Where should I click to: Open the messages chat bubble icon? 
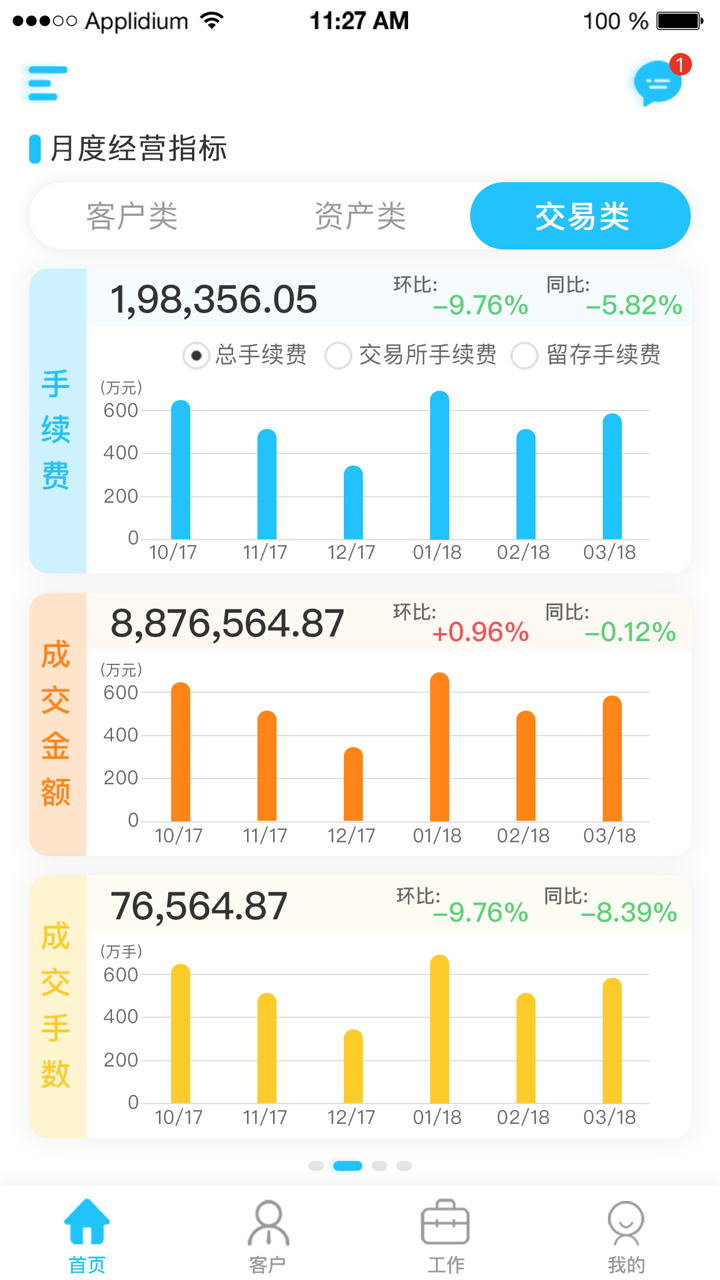coord(658,83)
